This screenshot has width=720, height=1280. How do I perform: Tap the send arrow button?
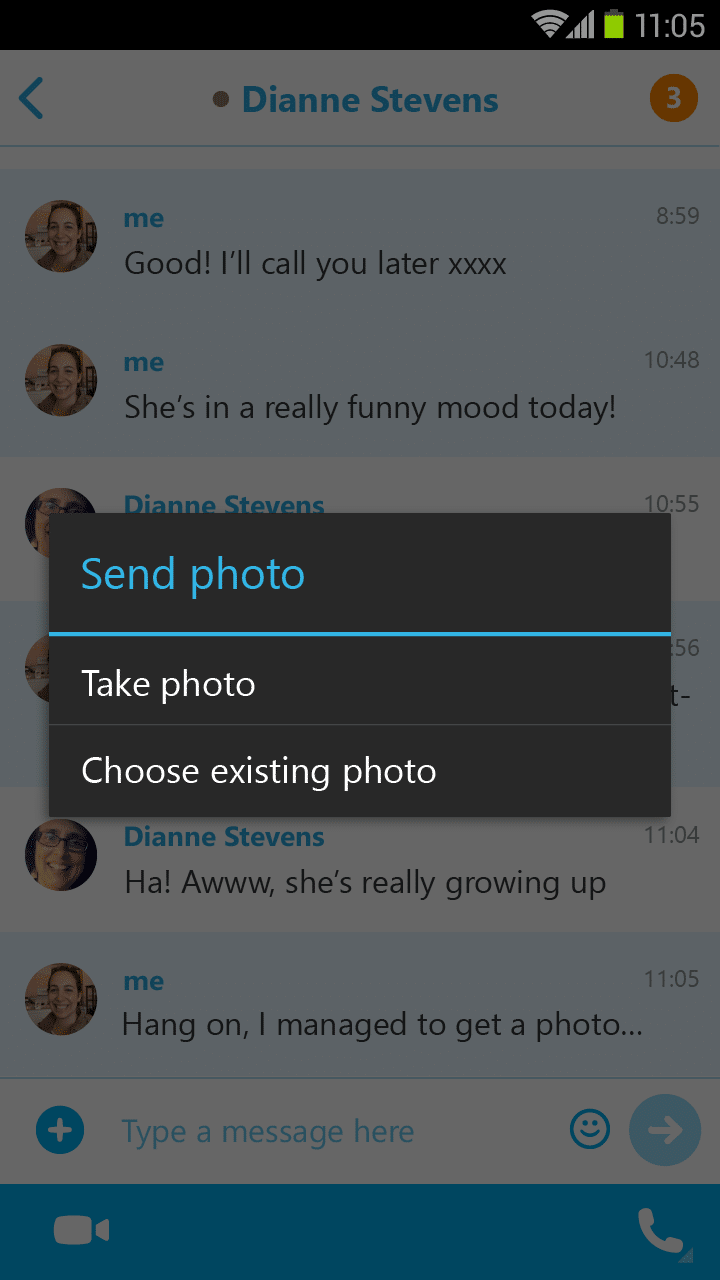tap(665, 1130)
